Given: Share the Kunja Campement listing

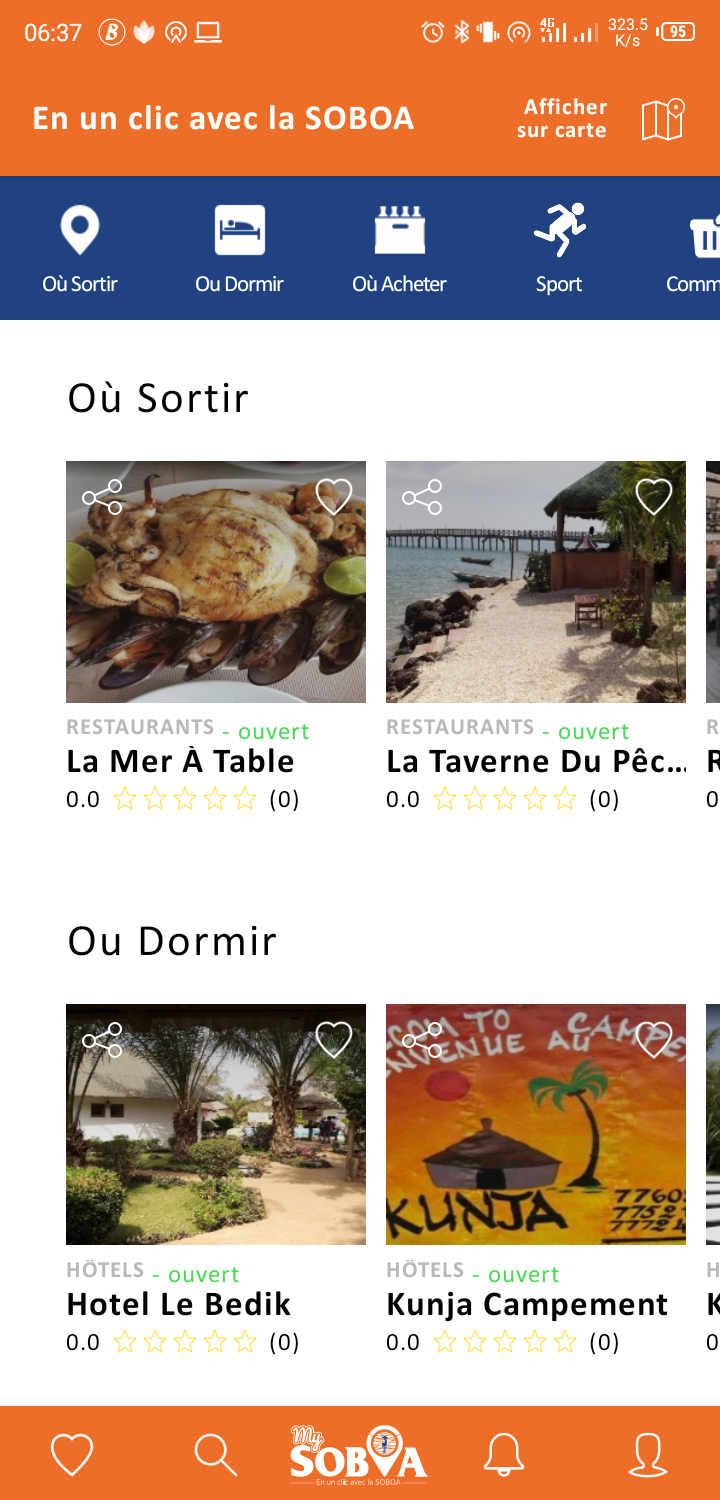Looking at the screenshot, I should click(x=422, y=1040).
